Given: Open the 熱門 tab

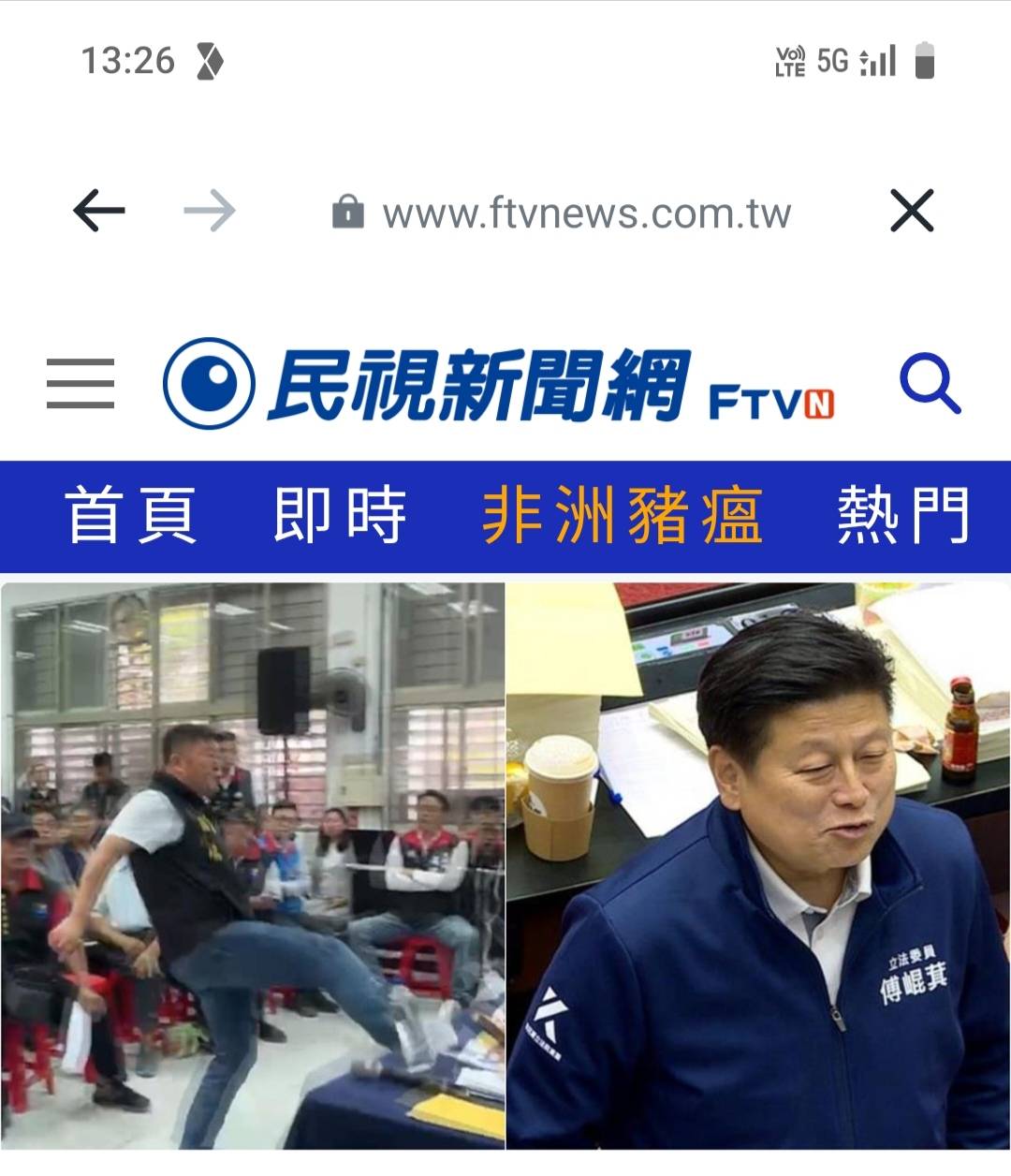Looking at the screenshot, I should pos(902,516).
